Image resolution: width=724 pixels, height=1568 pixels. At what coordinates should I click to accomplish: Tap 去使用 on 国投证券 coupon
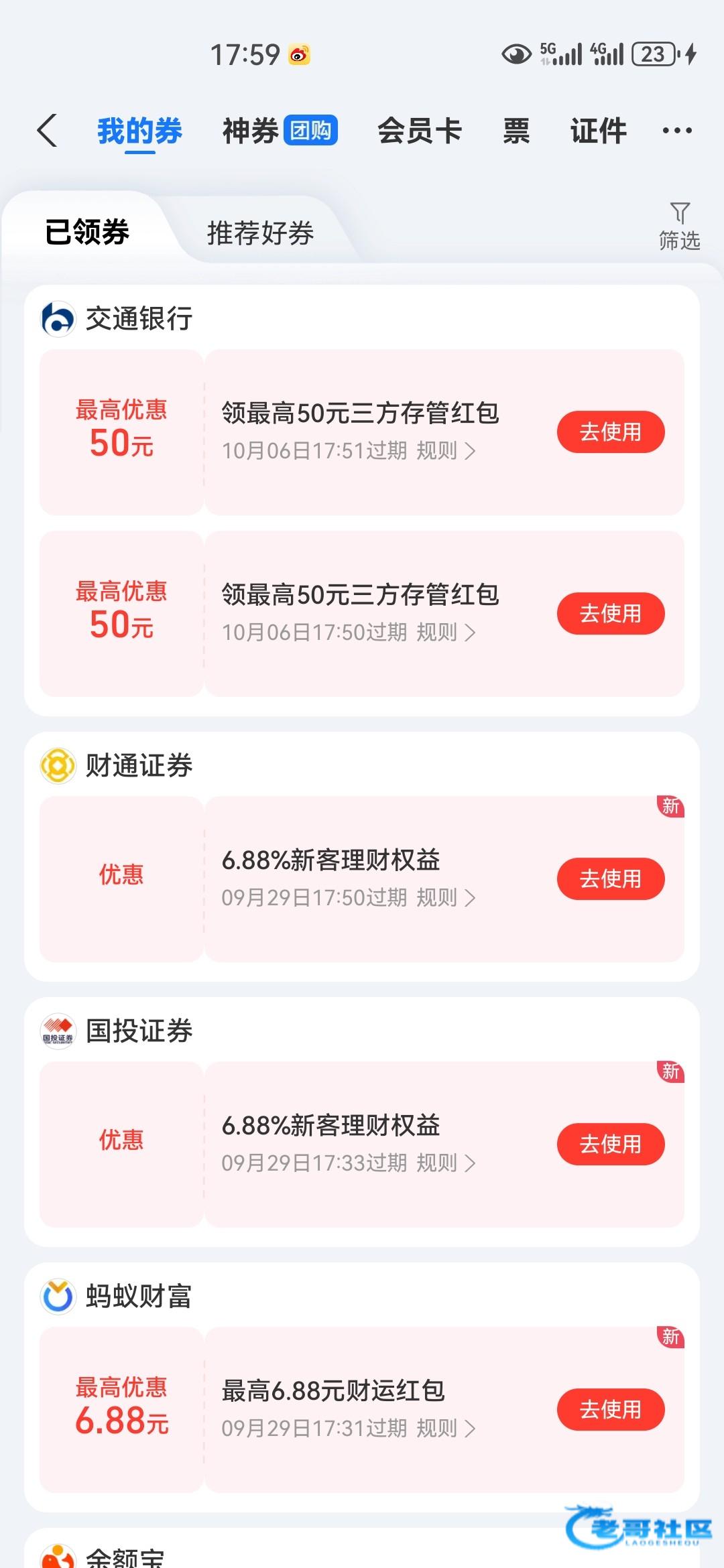click(610, 1145)
